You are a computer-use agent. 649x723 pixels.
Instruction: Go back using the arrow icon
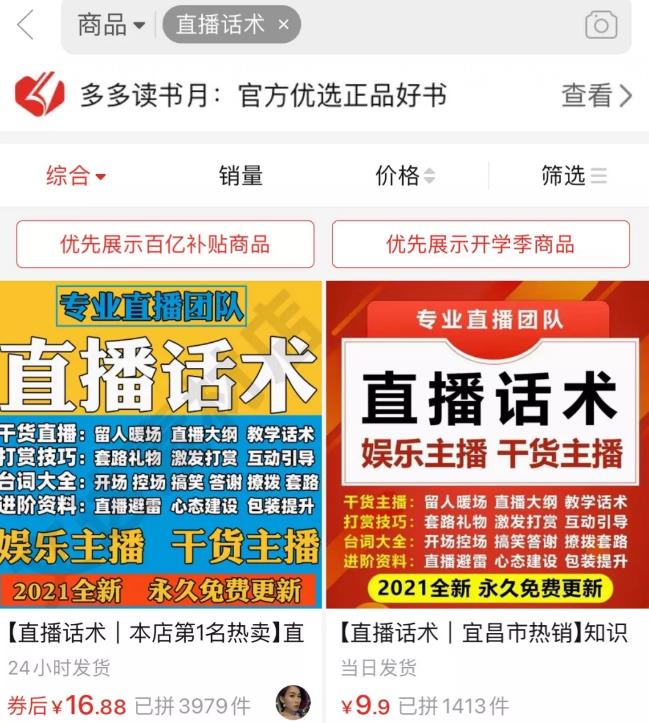(x=25, y=25)
